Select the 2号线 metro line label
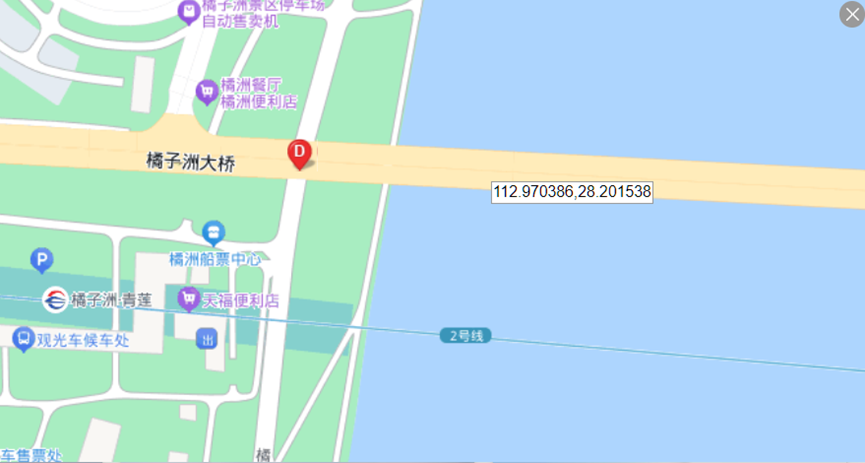The height and width of the screenshot is (463, 865). coord(466,335)
